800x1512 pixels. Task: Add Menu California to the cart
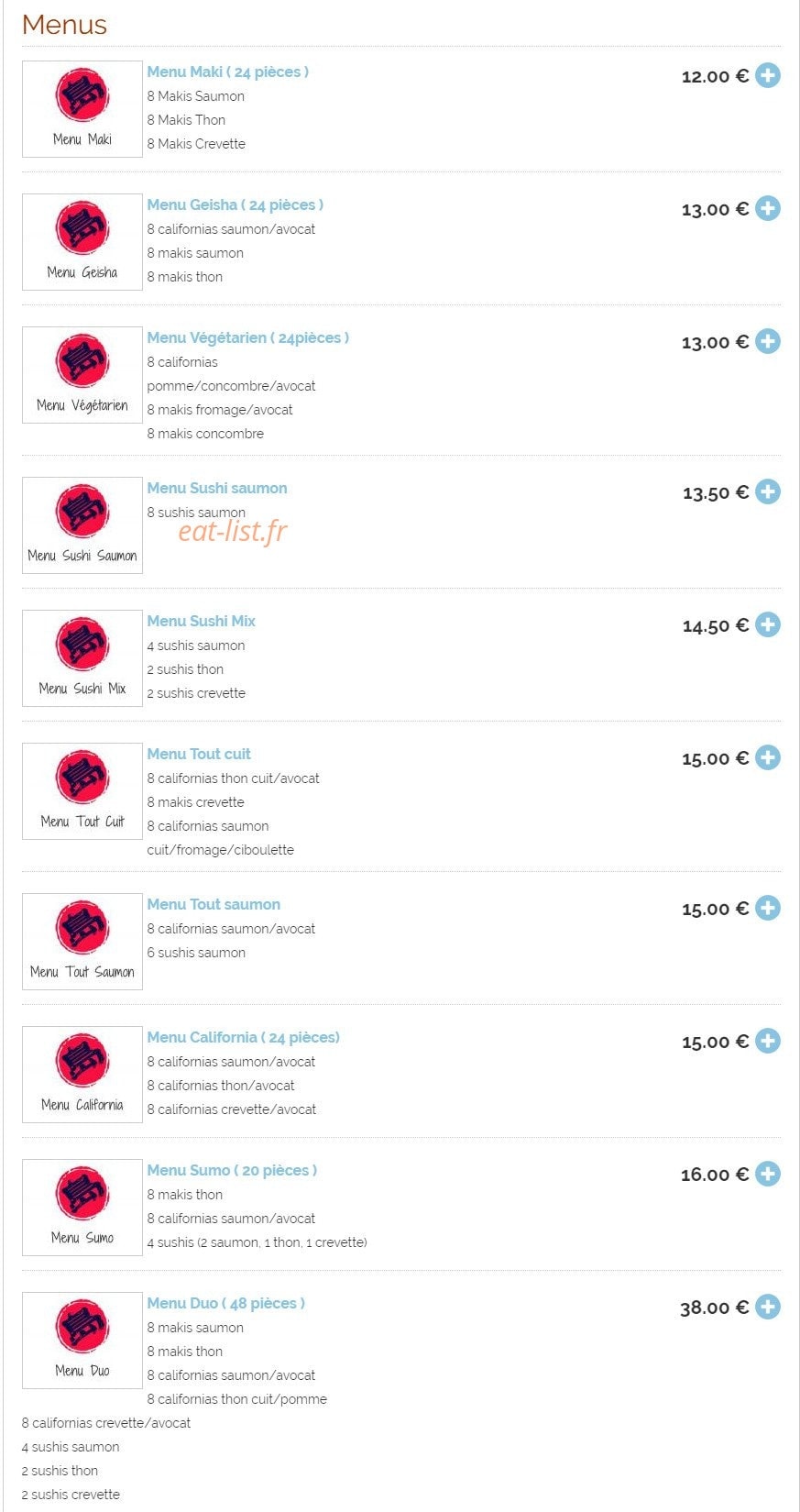(768, 1041)
